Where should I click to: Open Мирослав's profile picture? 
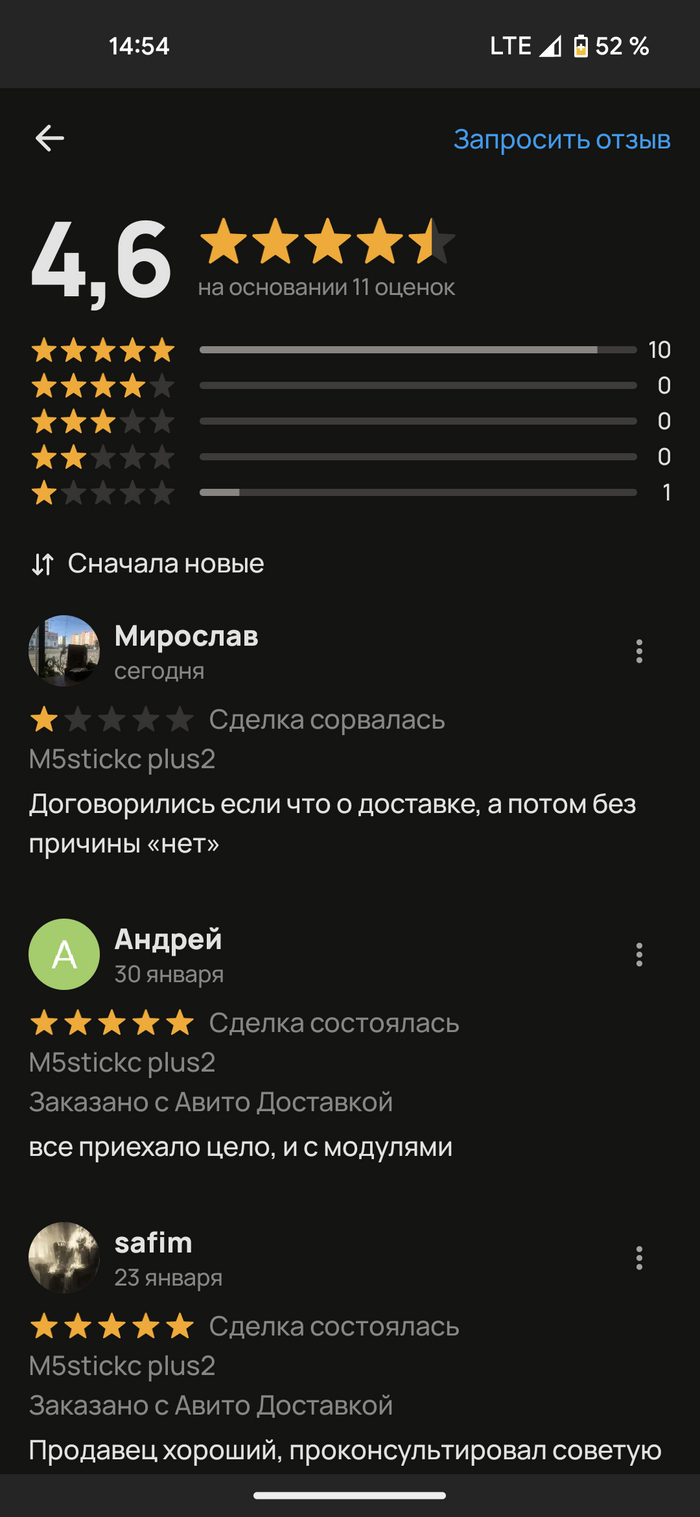64,651
